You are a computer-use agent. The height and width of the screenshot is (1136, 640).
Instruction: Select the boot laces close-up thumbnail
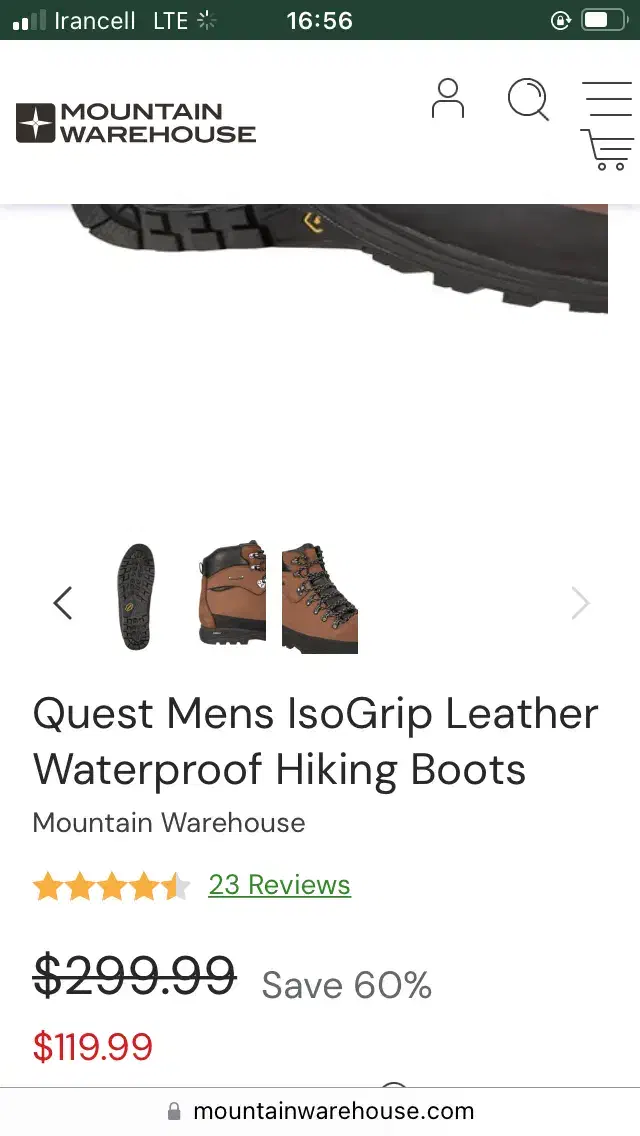coord(320,597)
